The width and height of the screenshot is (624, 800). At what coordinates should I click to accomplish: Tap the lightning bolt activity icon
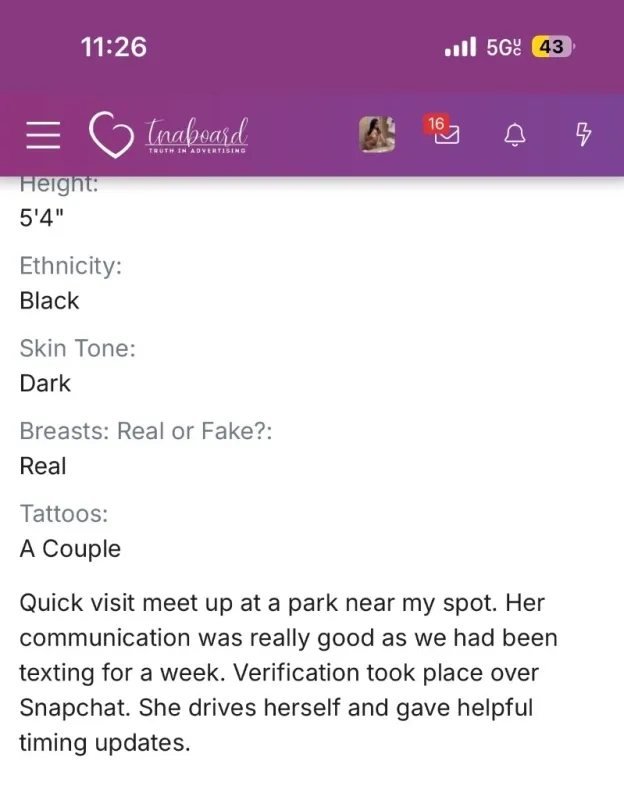tap(583, 135)
